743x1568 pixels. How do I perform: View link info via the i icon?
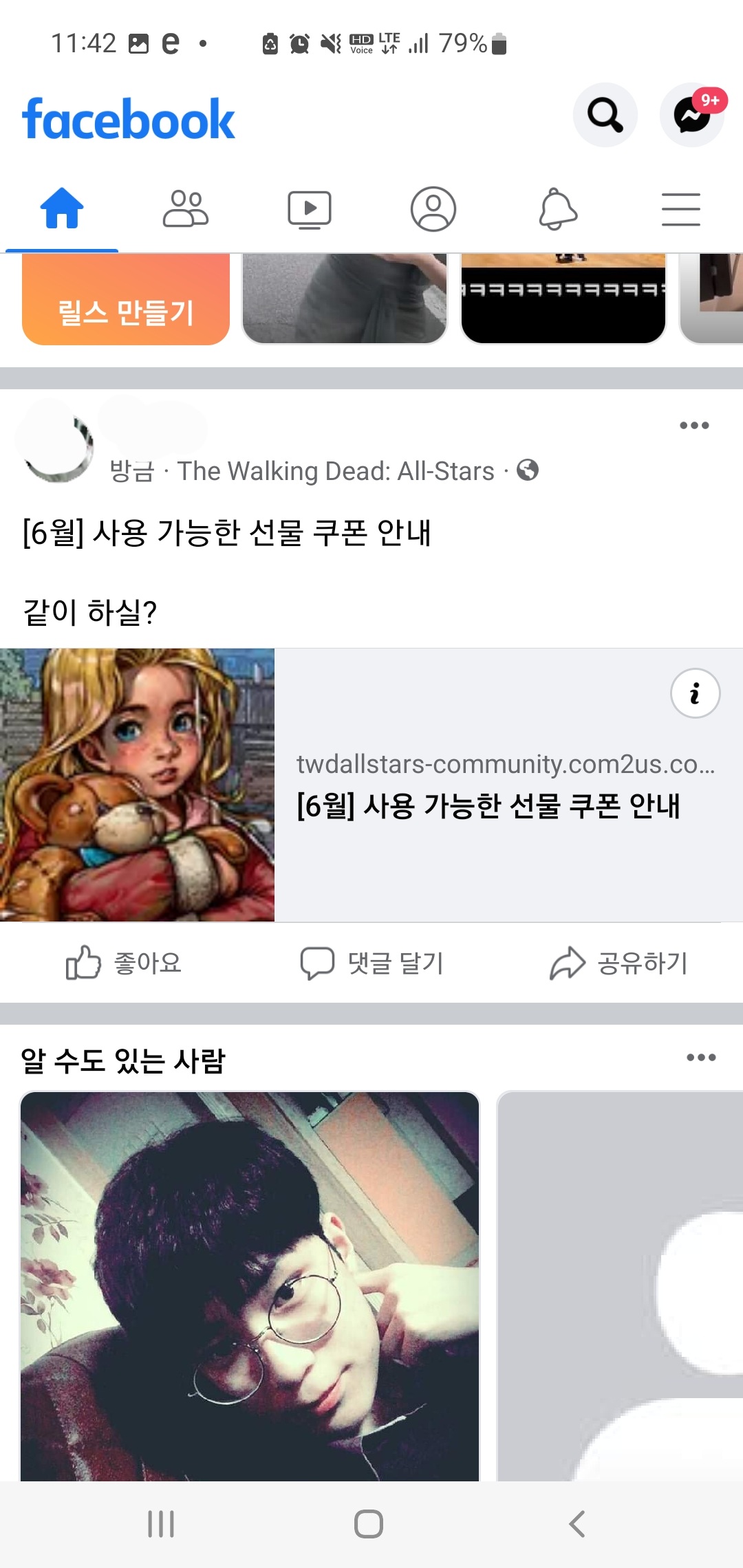pos(695,693)
